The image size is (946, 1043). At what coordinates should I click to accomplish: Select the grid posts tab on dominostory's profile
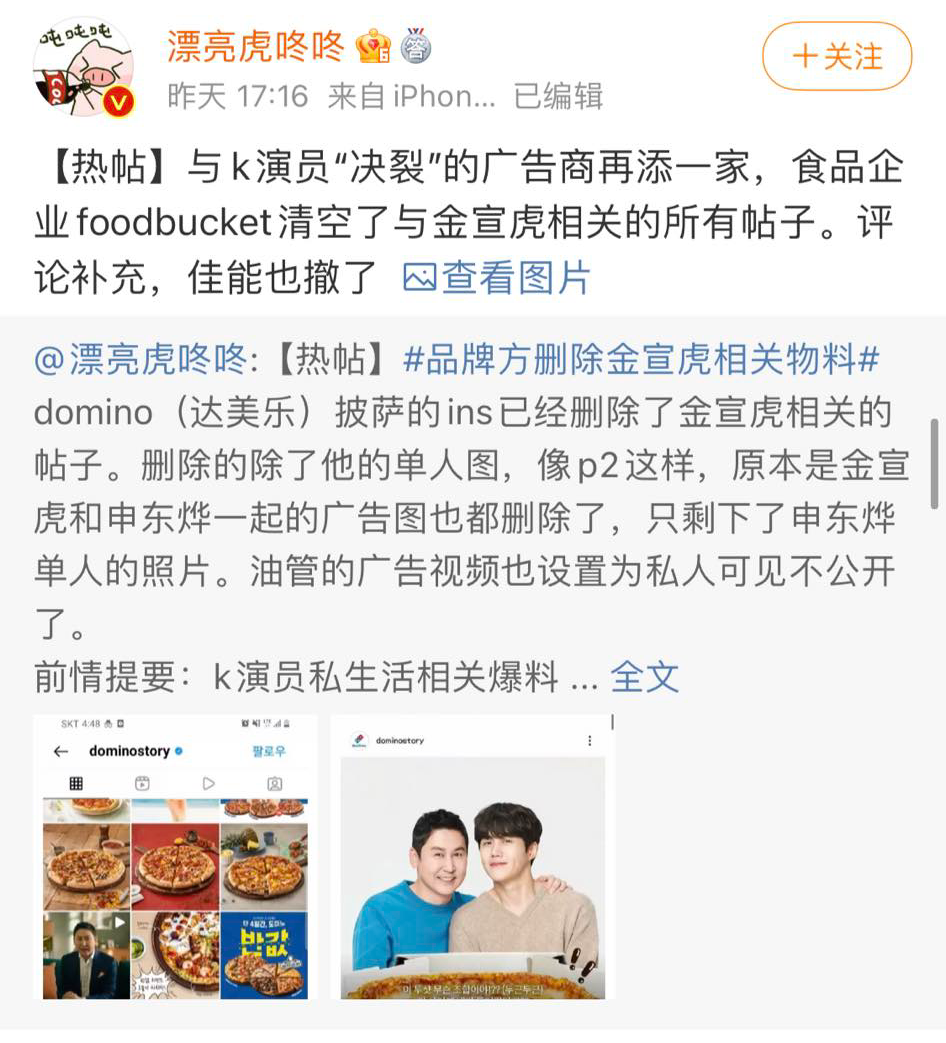coord(77,782)
